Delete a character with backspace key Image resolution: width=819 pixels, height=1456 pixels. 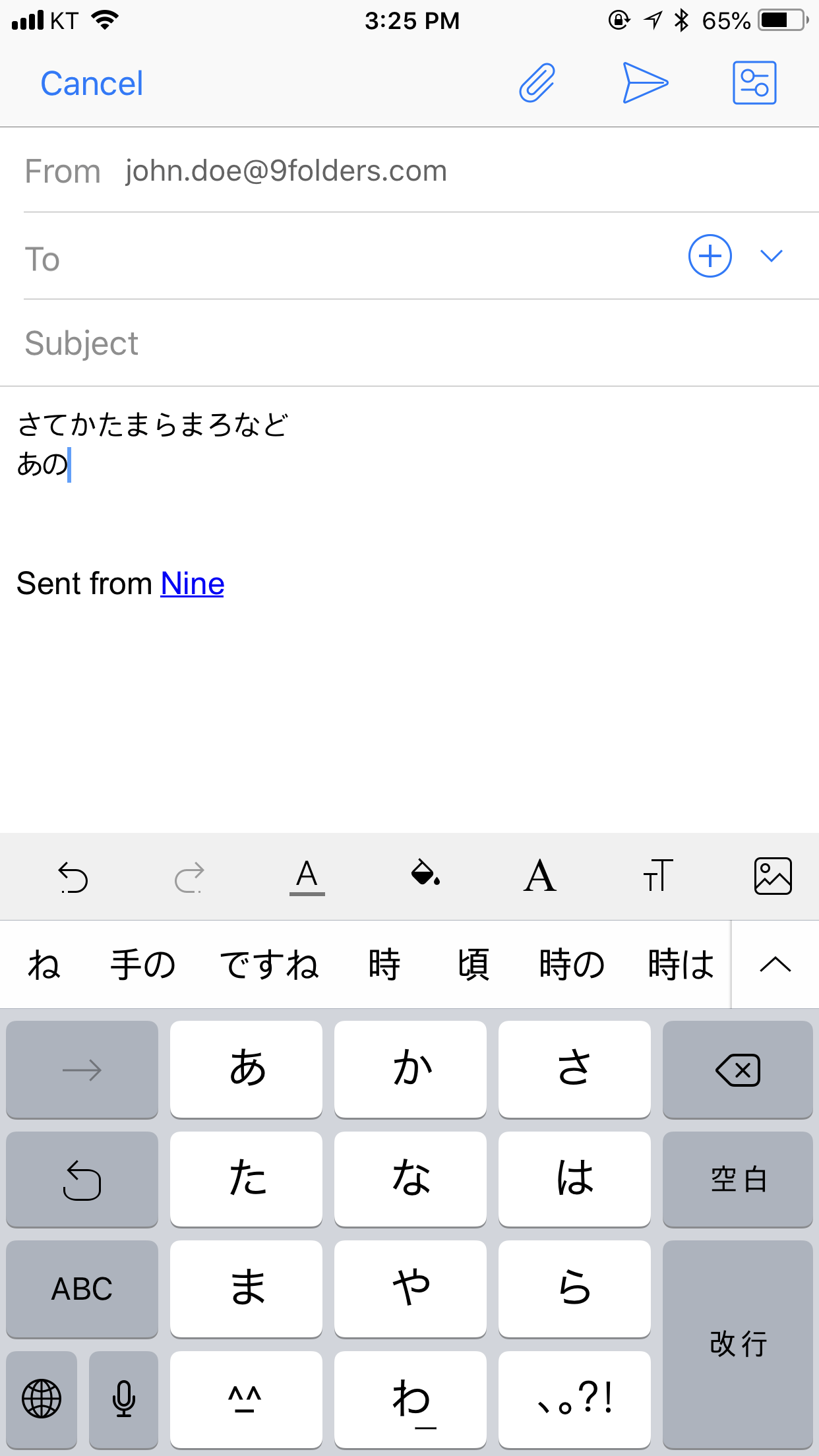(x=738, y=1070)
